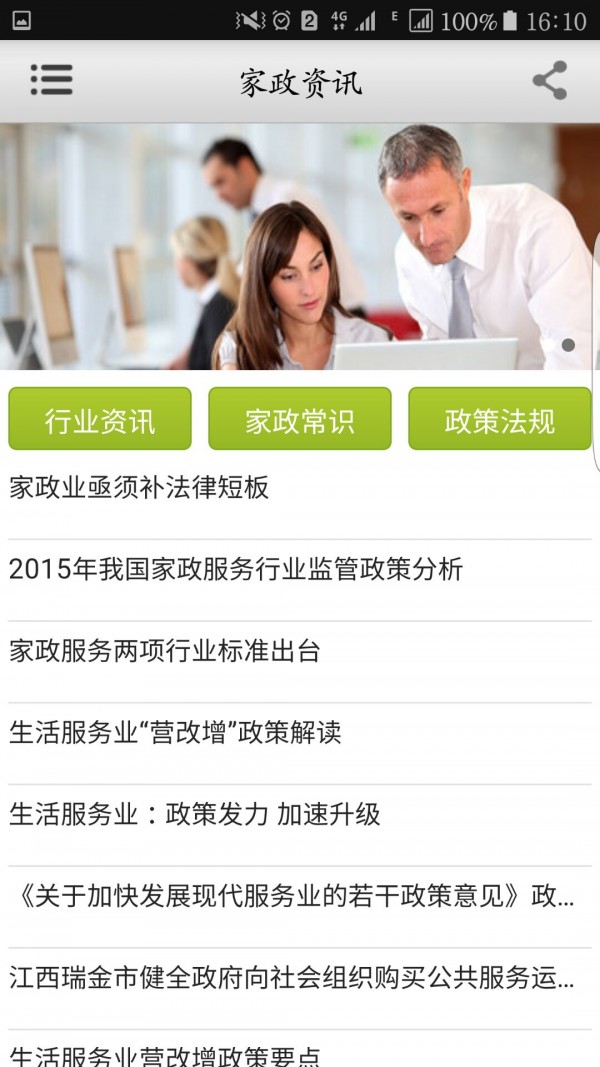Open 生活服务业营改增政策要点 article
The height and width of the screenshot is (1067, 600).
tap(165, 1053)
